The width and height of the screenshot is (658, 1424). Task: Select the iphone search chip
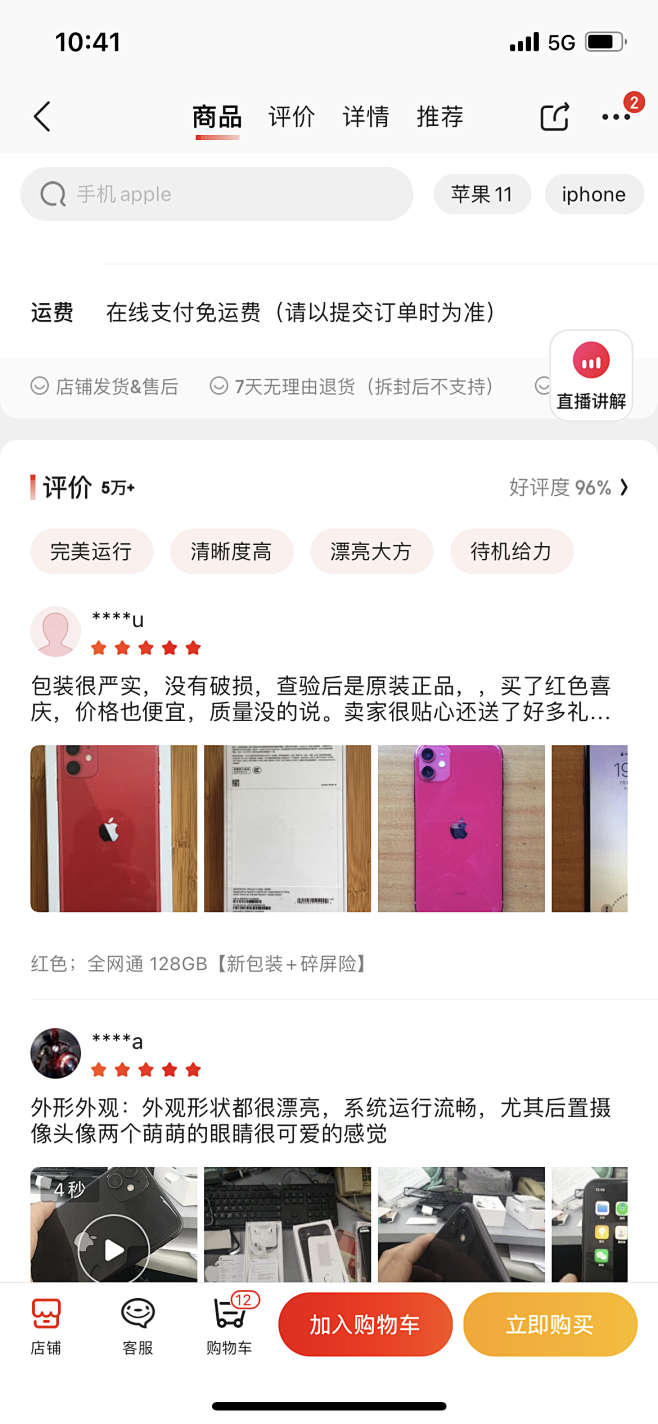pyautogui.click(x=593, y=194)
